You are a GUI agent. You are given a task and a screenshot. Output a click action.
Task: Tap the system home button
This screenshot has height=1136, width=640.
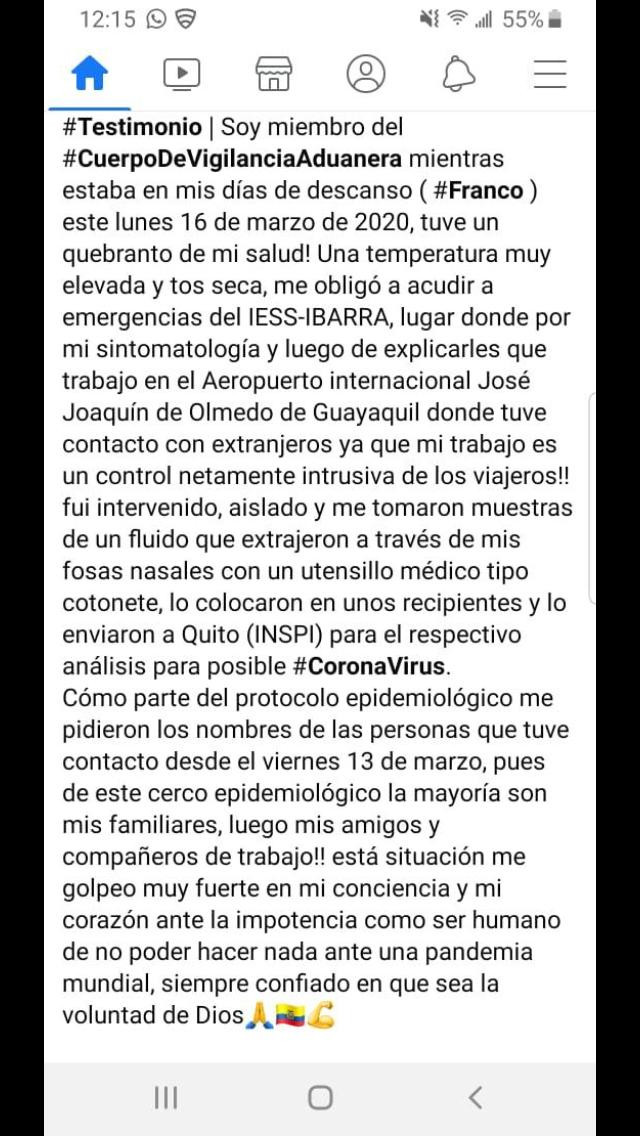pos(320,1097)
